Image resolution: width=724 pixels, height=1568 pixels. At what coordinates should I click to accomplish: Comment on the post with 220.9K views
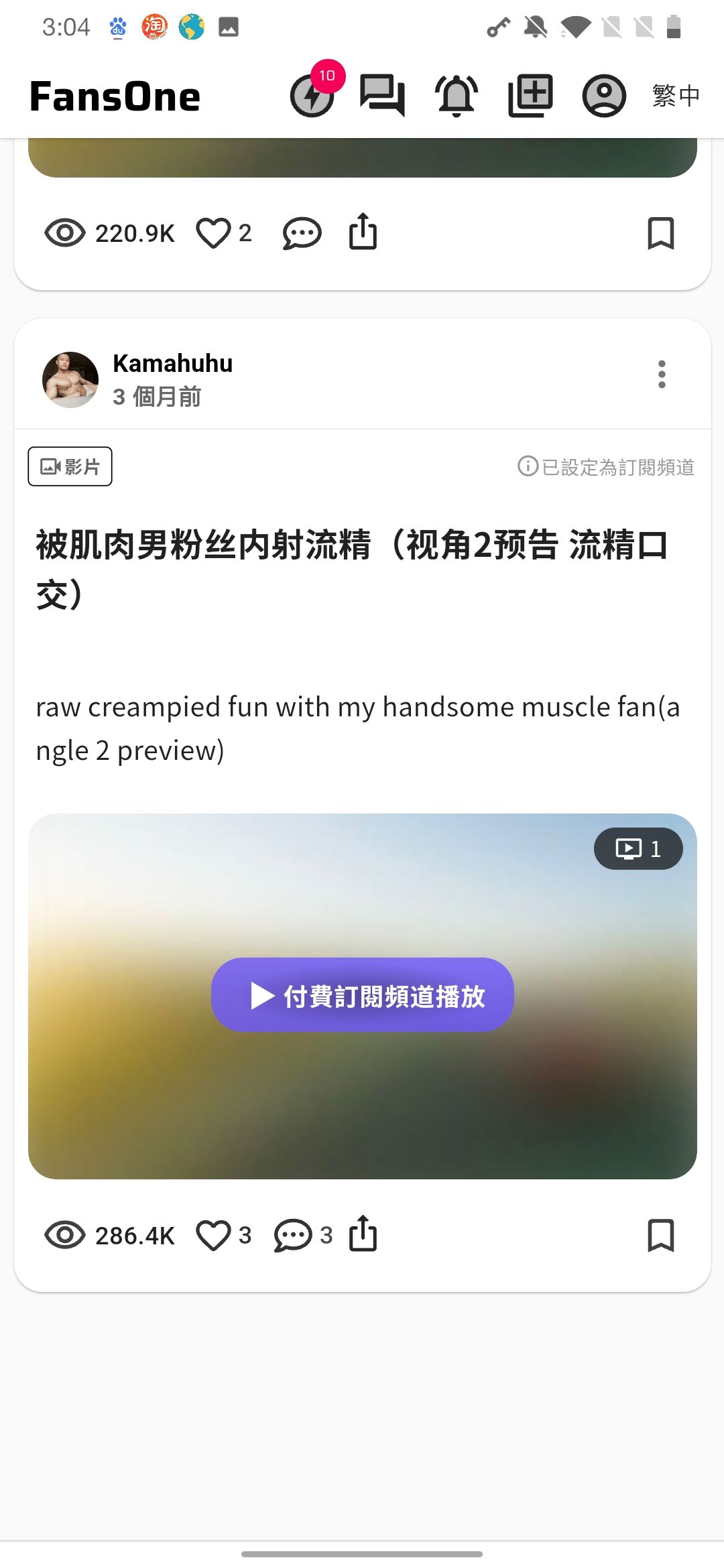(x=302, y=233)
